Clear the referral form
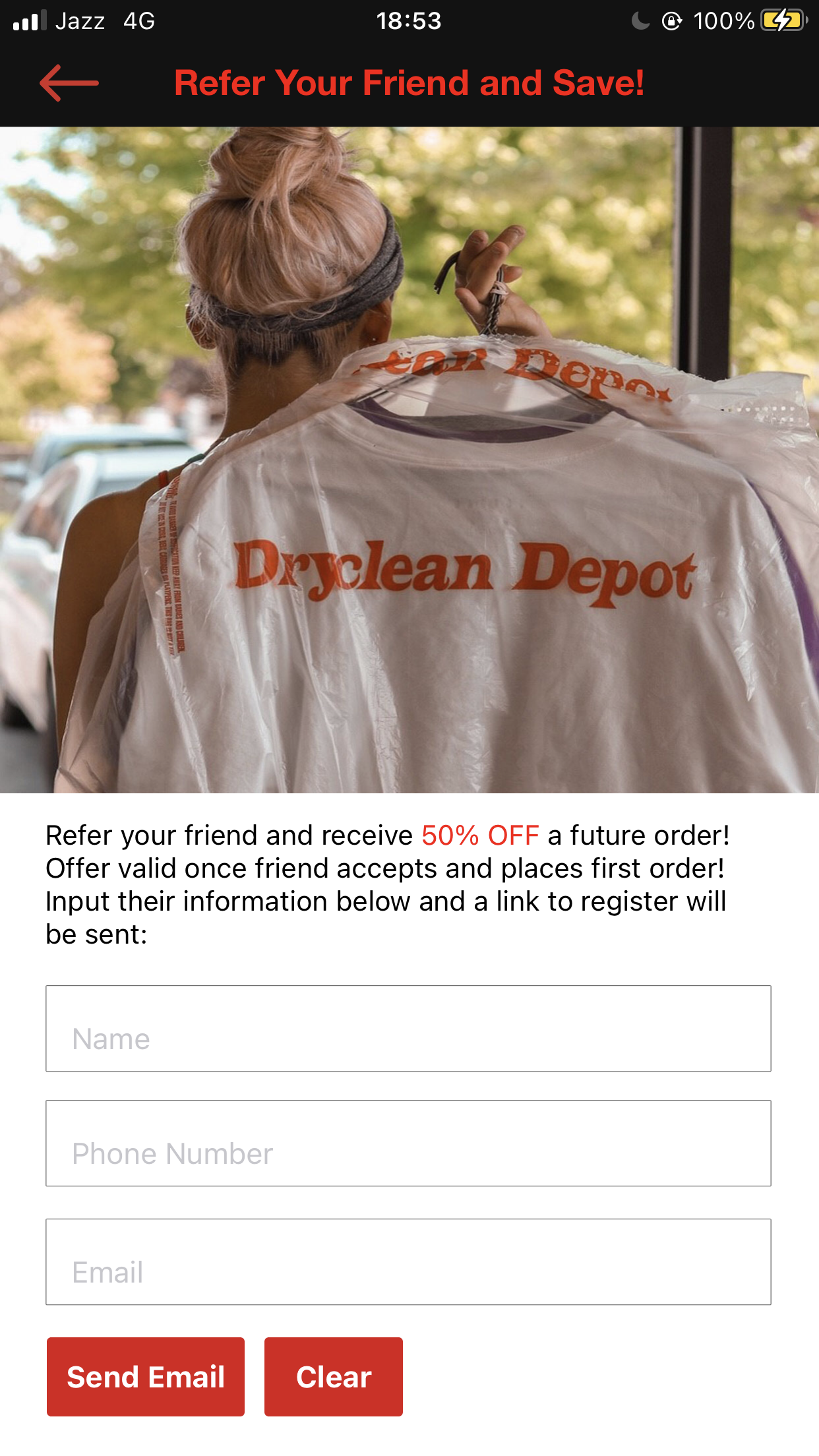 (x=334, y=1377)
